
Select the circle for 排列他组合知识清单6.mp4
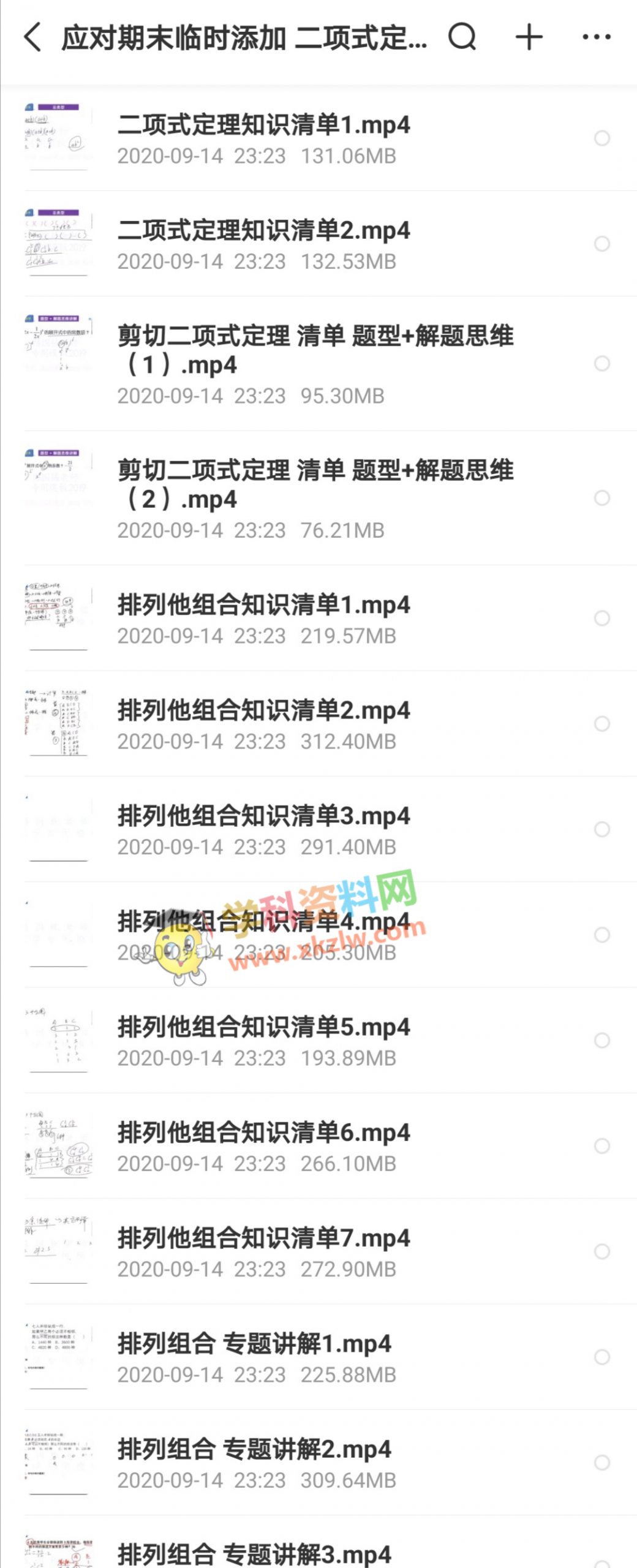(x=602, y=1146)
